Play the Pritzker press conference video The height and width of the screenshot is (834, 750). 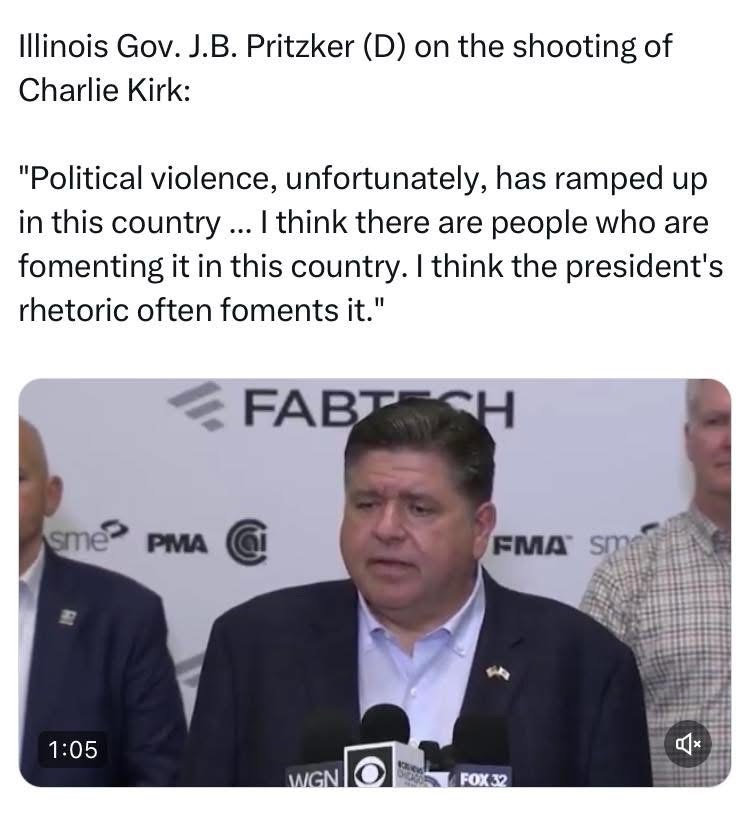(374, 580)
